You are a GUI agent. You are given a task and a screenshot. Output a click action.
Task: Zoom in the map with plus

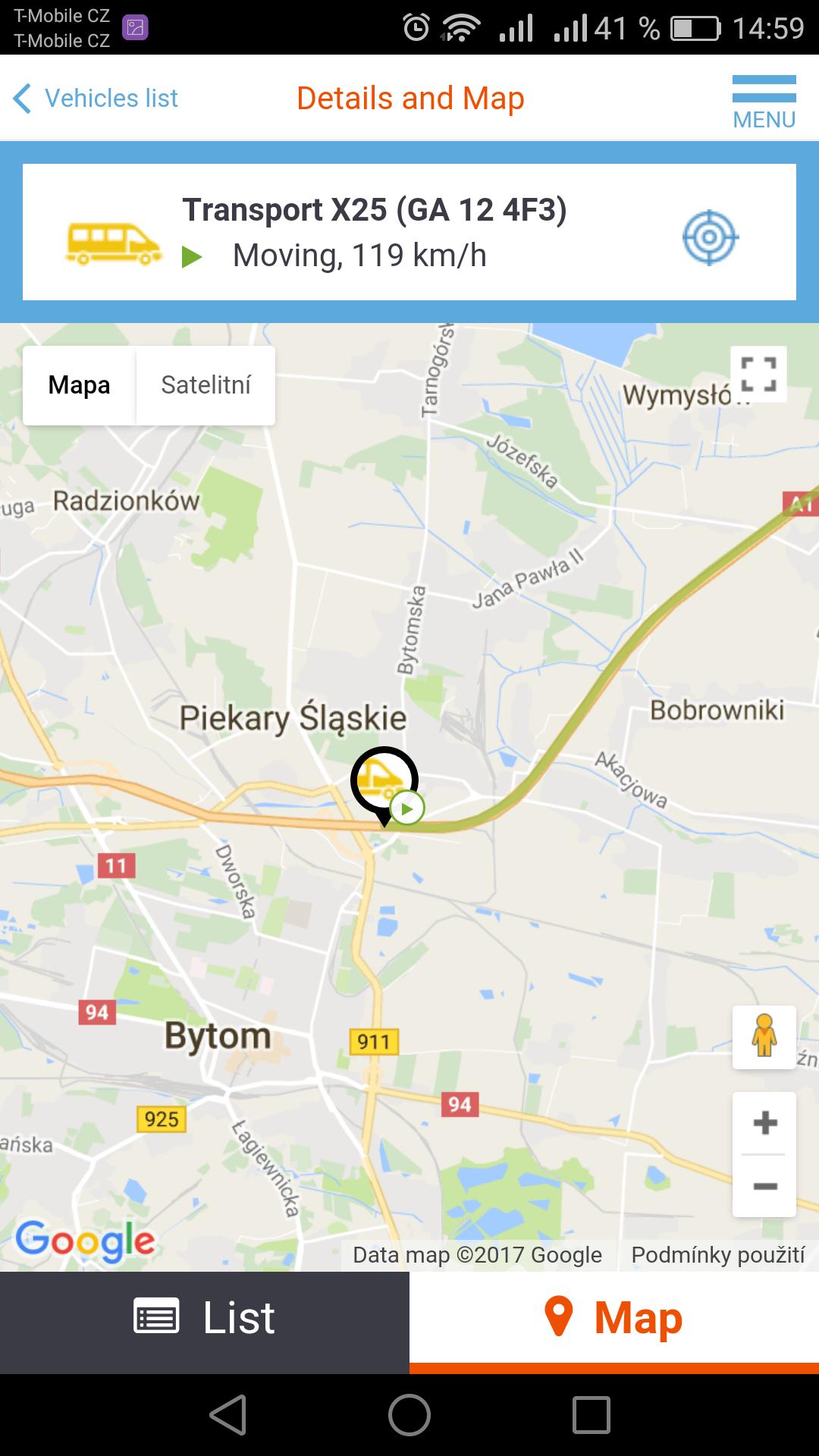(764, 1123)
